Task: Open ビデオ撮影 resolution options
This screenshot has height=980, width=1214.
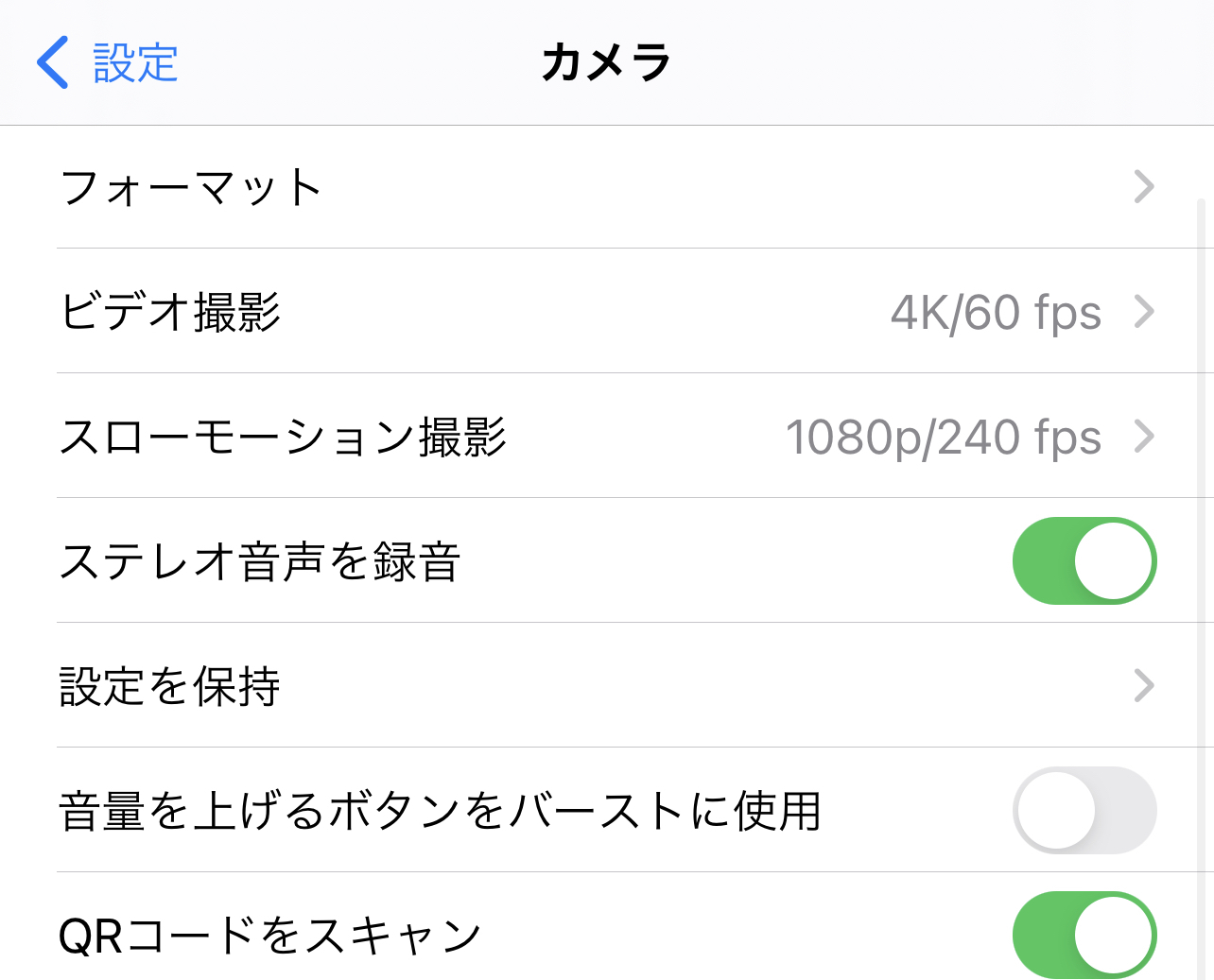Action: pyautogui.click(x=605, y=312)
